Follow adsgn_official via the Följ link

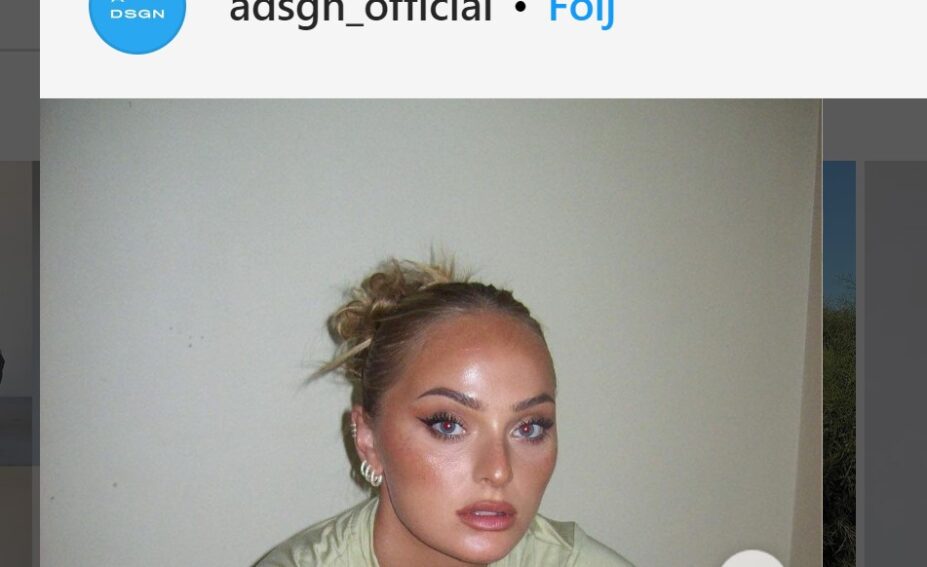pyautogui.click(x=581, y=10)
